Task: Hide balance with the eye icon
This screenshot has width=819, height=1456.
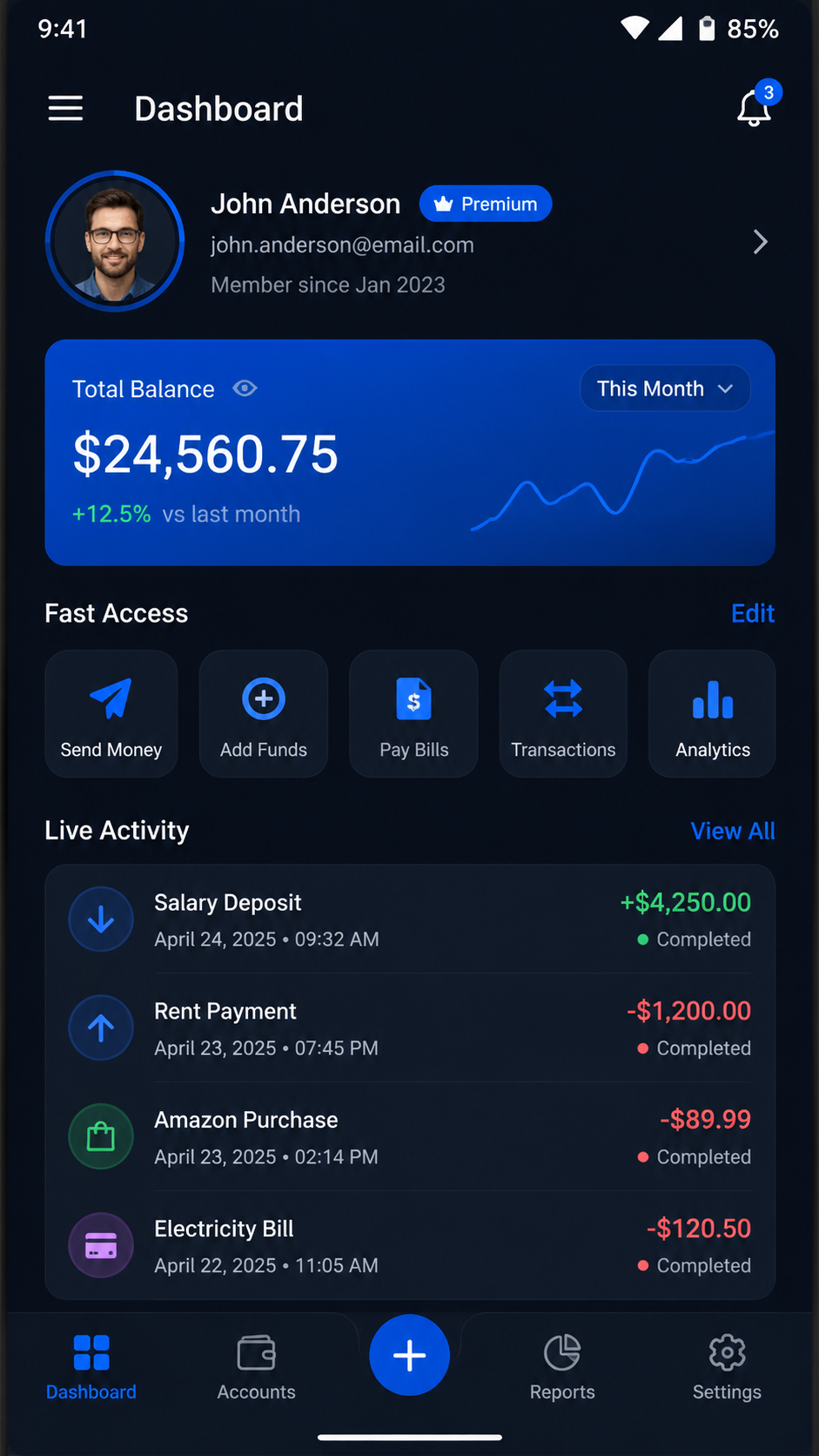Action: pyautogui.click(x=245, y=388)
